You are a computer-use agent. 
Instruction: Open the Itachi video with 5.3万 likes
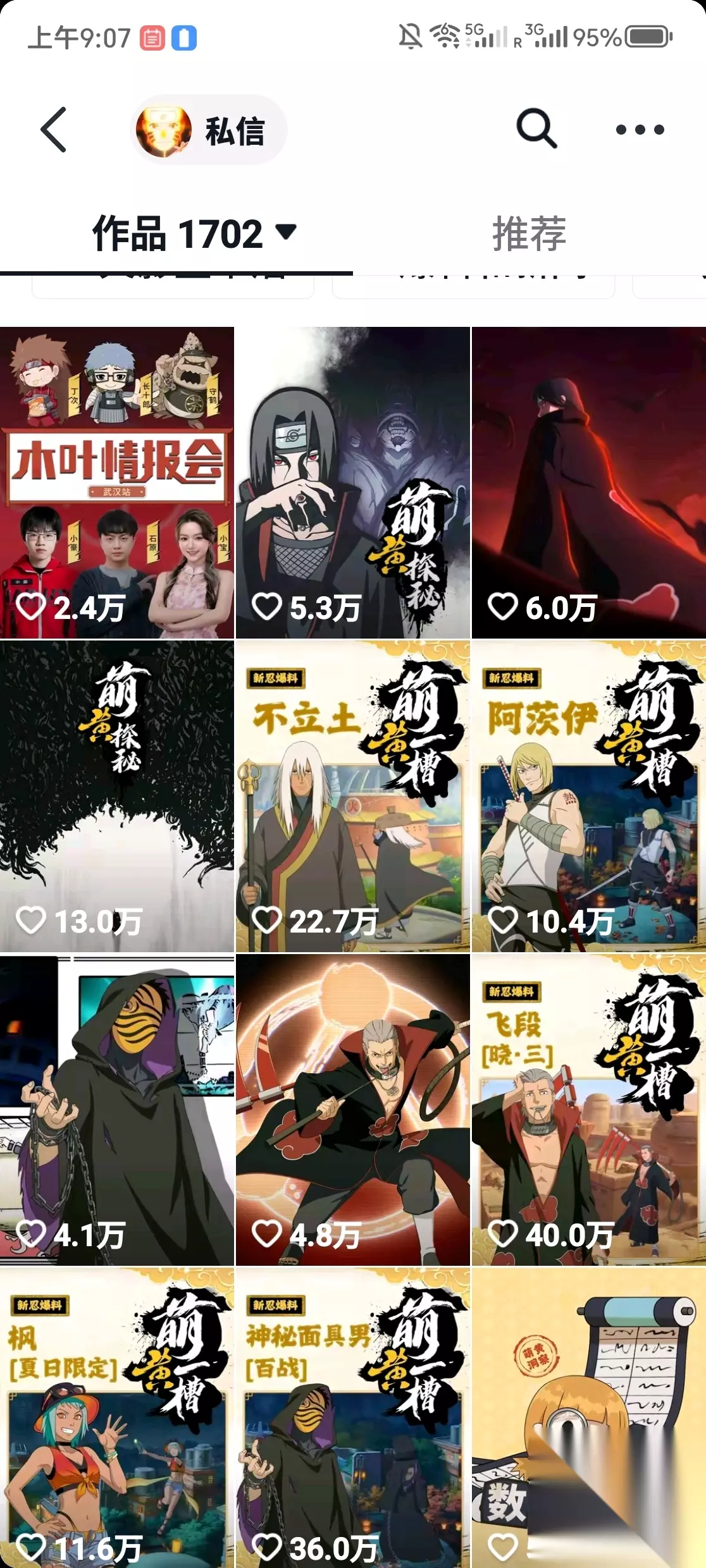pyautogui.click(x=353, y=482)
